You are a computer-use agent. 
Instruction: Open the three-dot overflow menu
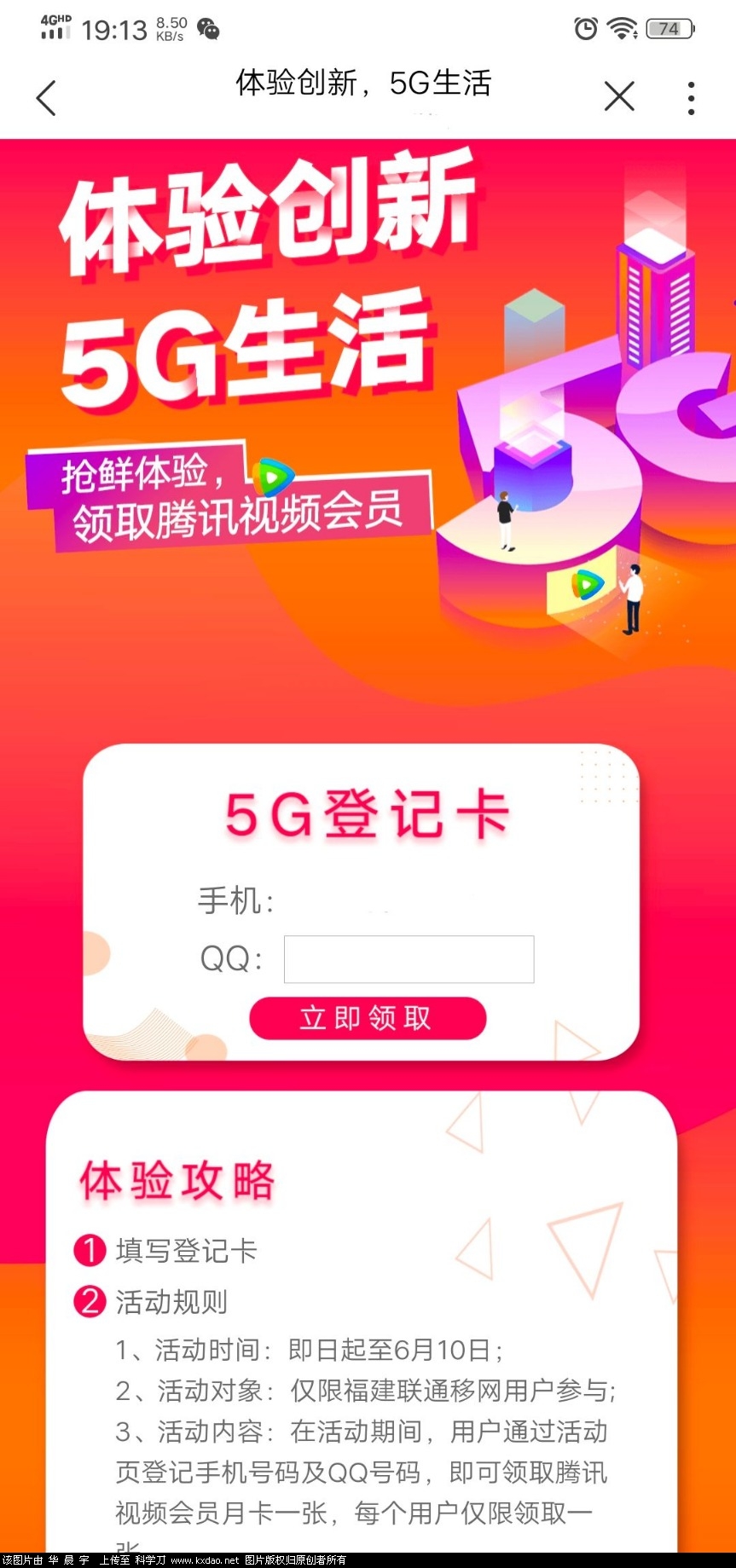691,98
